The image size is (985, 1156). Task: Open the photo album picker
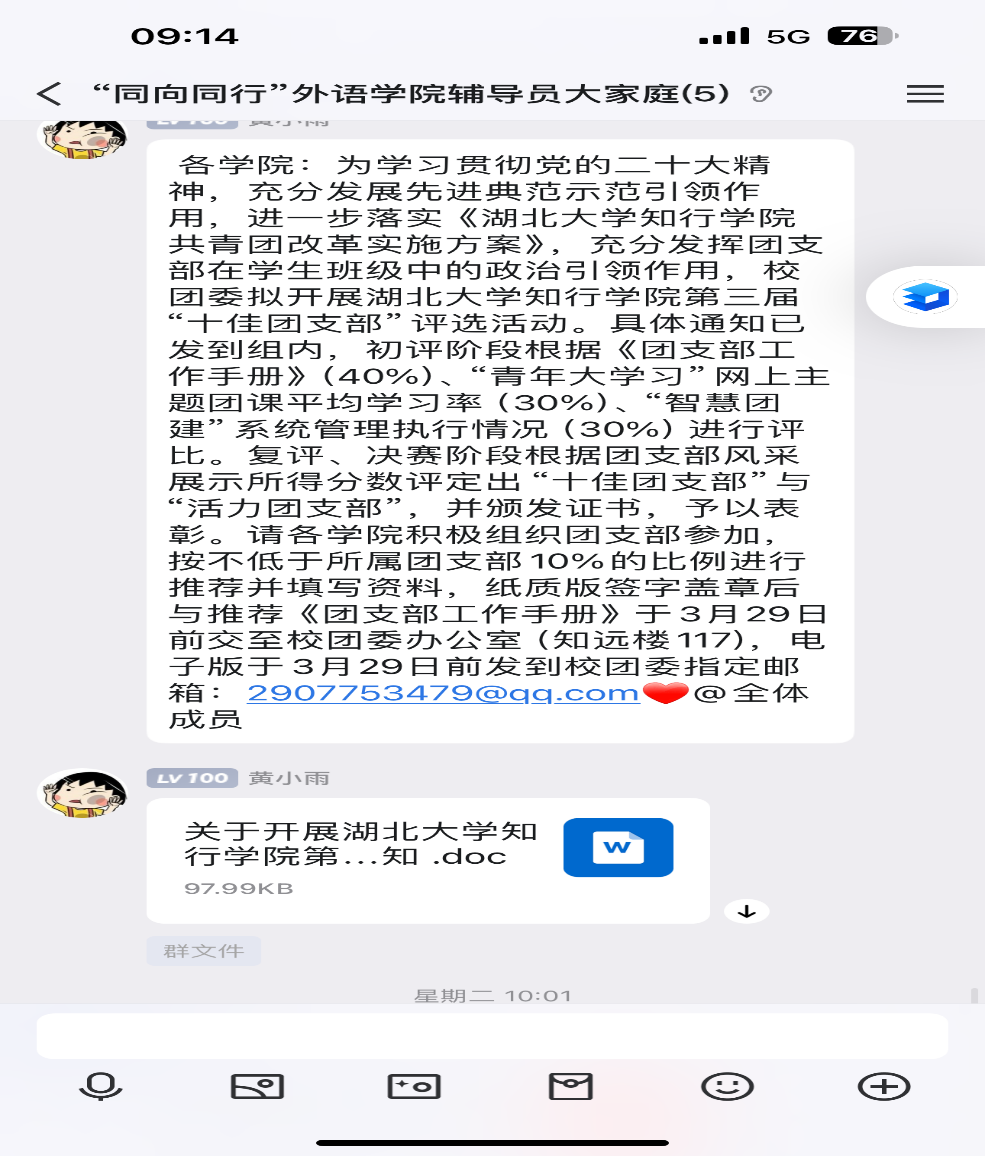(x=257, y=1087)
